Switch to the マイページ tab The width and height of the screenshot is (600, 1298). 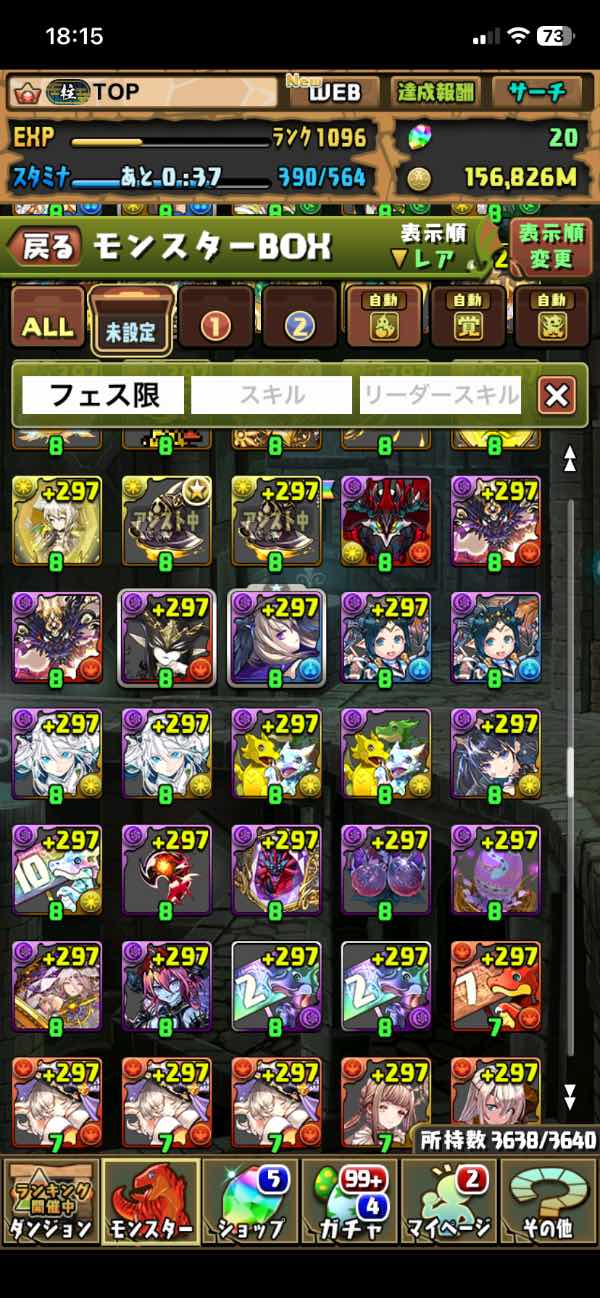point(450,1201)
